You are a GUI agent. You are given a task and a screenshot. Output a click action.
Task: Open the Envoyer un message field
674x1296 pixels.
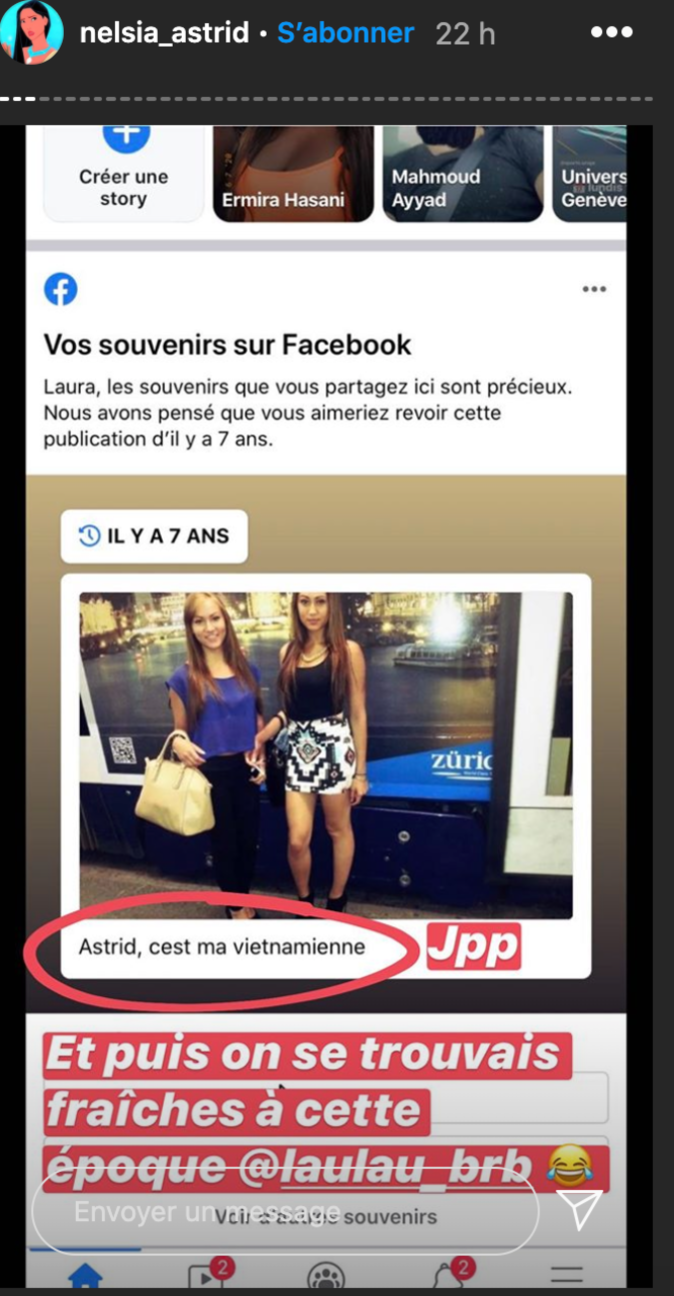pos(285,1212)
